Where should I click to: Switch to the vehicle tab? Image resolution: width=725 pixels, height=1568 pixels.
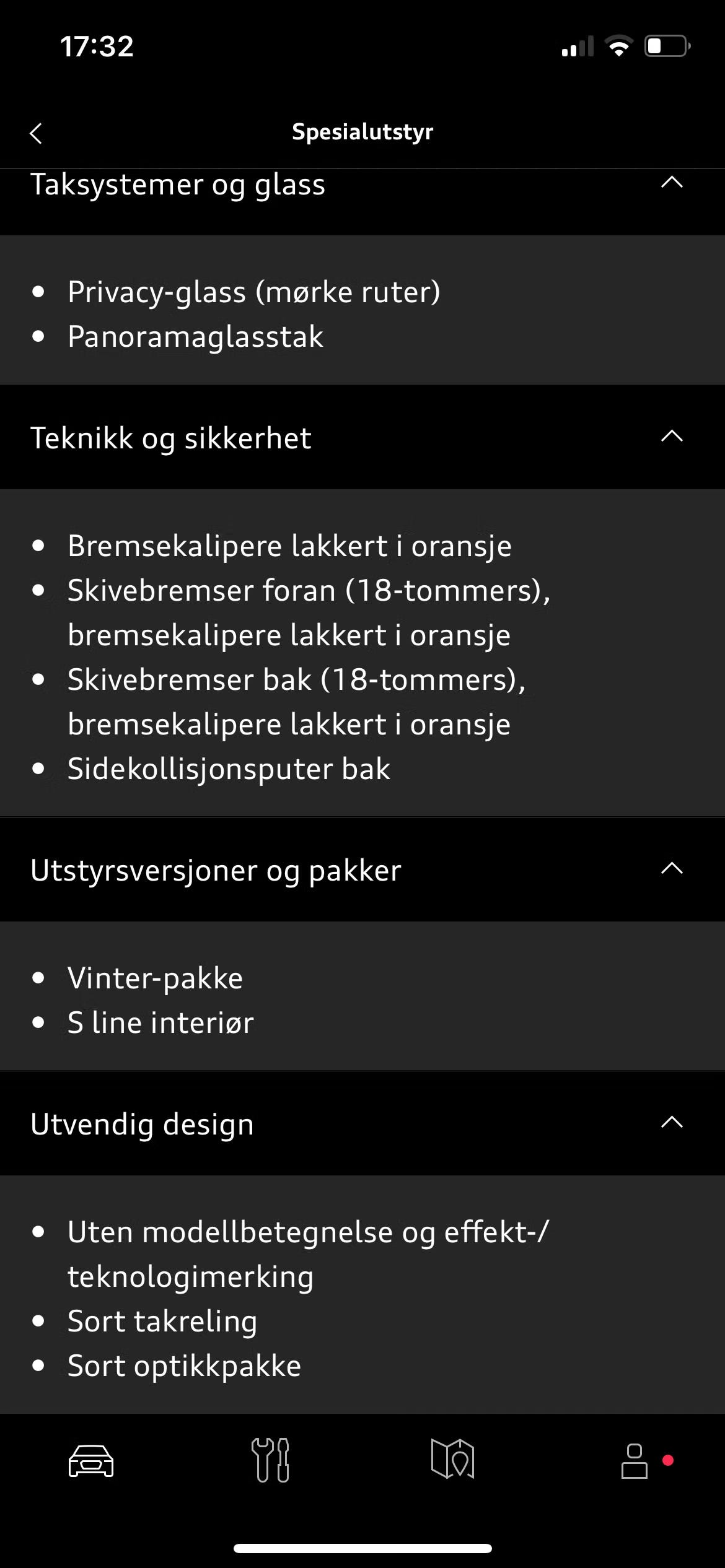pos(91,1461)
